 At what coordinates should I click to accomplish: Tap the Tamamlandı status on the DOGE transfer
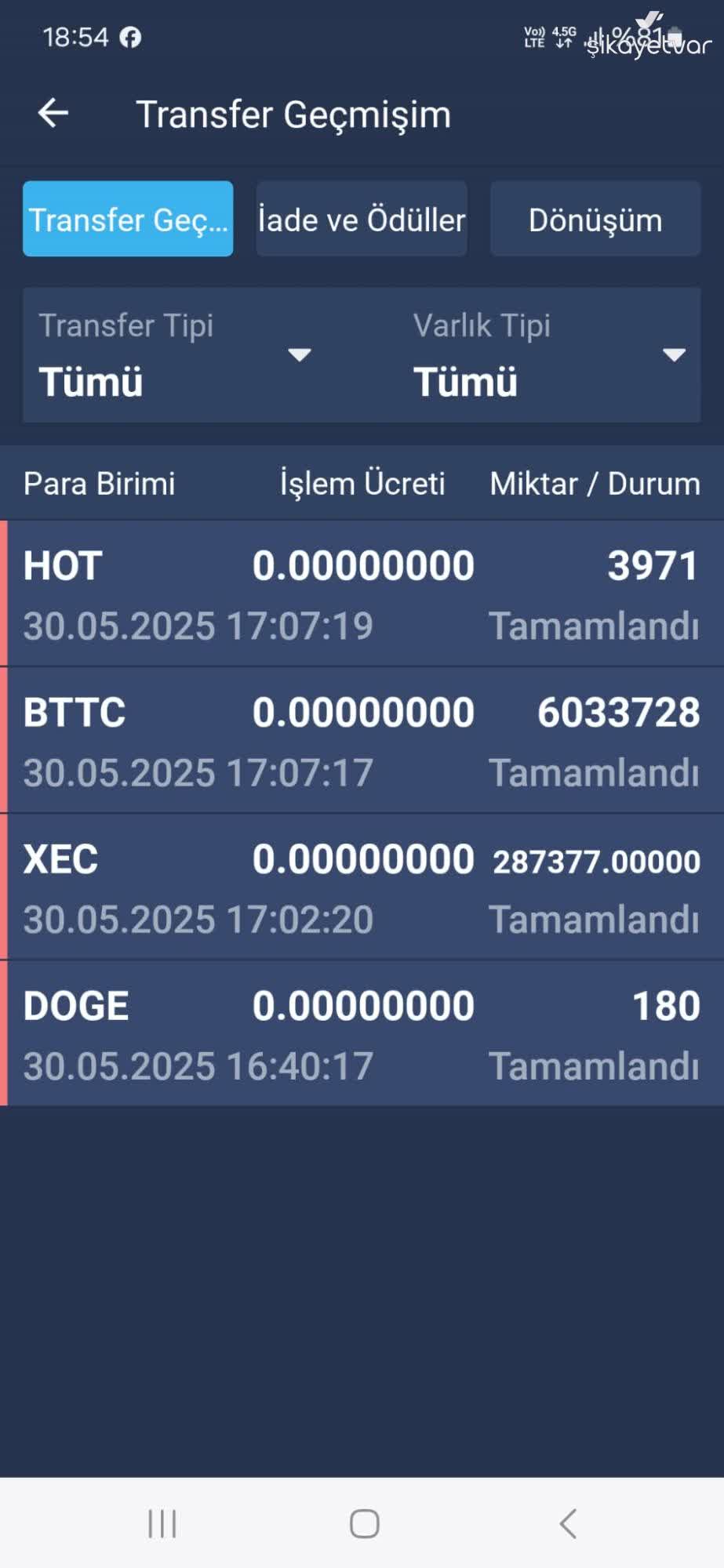coord(595,1065)
